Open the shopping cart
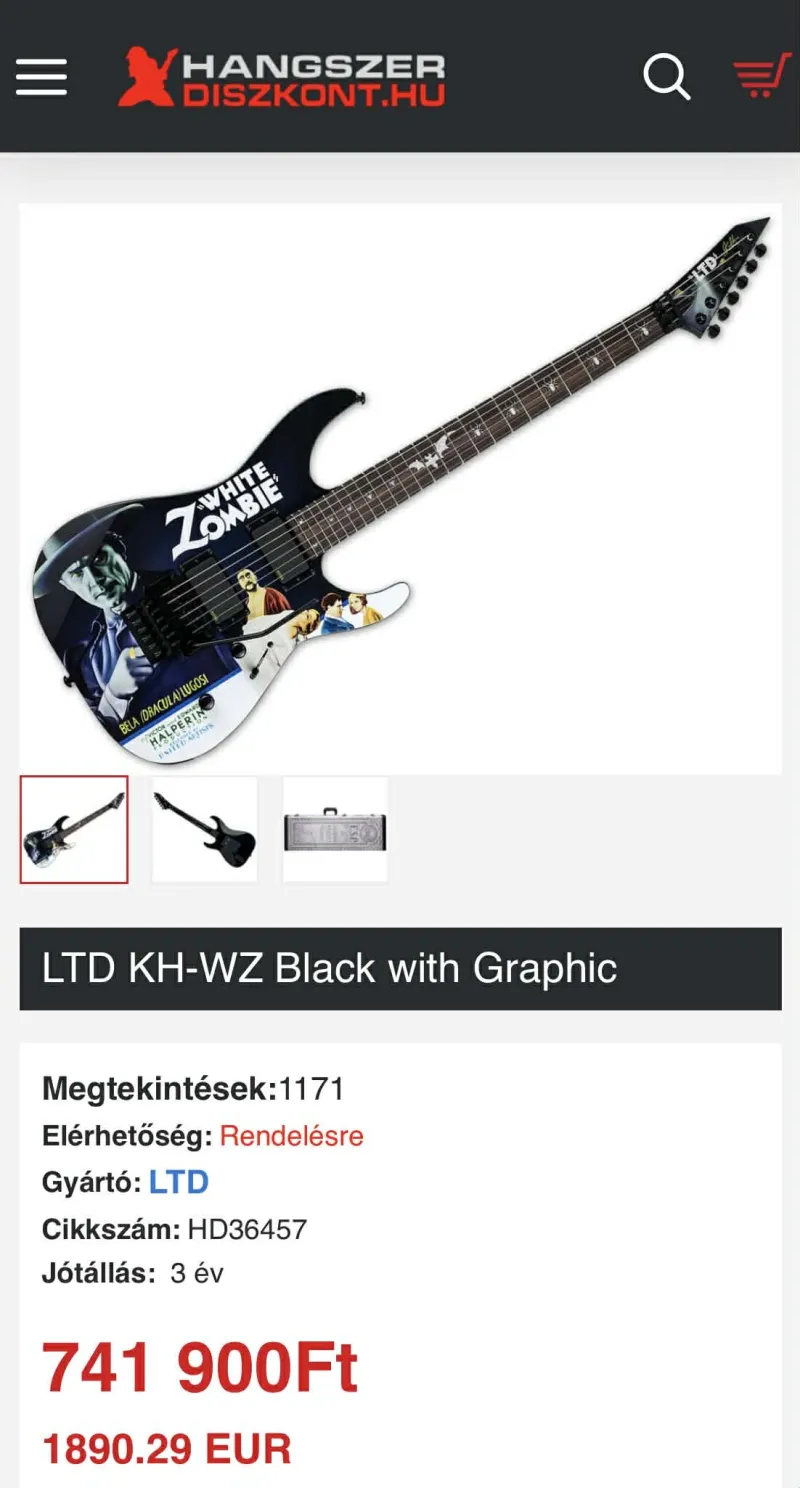This screenshot has height=1488, width=800. click(x=761, y=76)
